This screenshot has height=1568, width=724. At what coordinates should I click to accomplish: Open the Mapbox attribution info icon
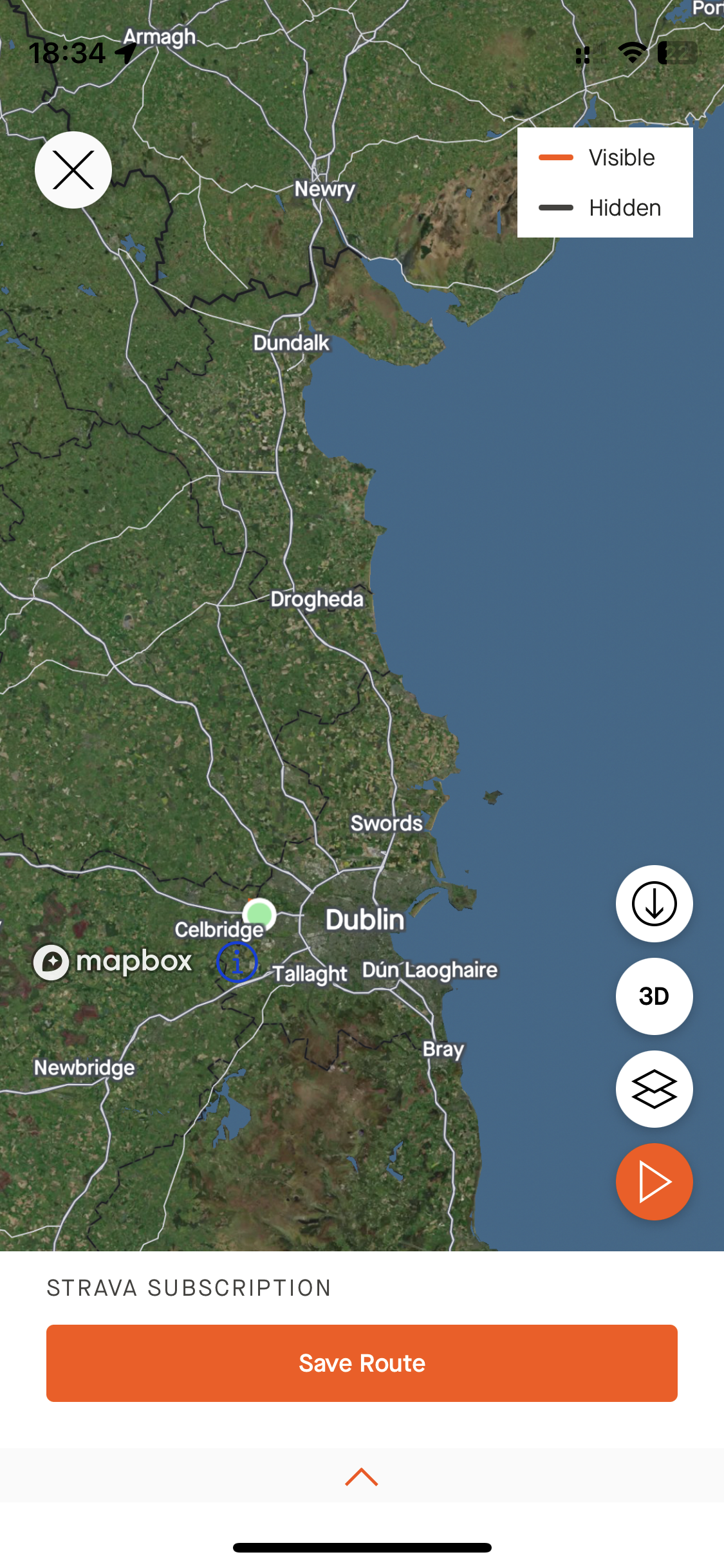pyautogui.click(x=237, y=962)
